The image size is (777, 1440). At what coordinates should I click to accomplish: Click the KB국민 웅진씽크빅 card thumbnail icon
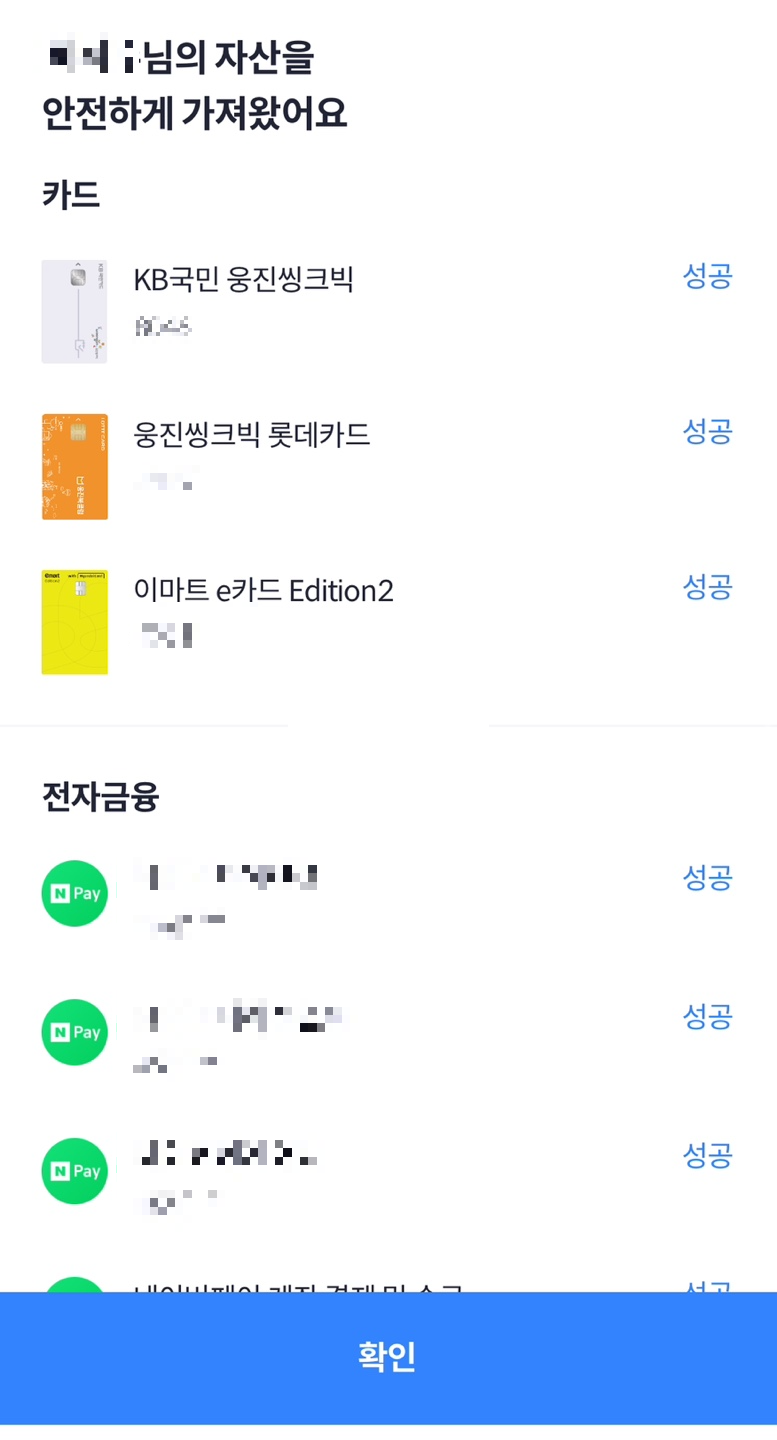coord(74,311)
